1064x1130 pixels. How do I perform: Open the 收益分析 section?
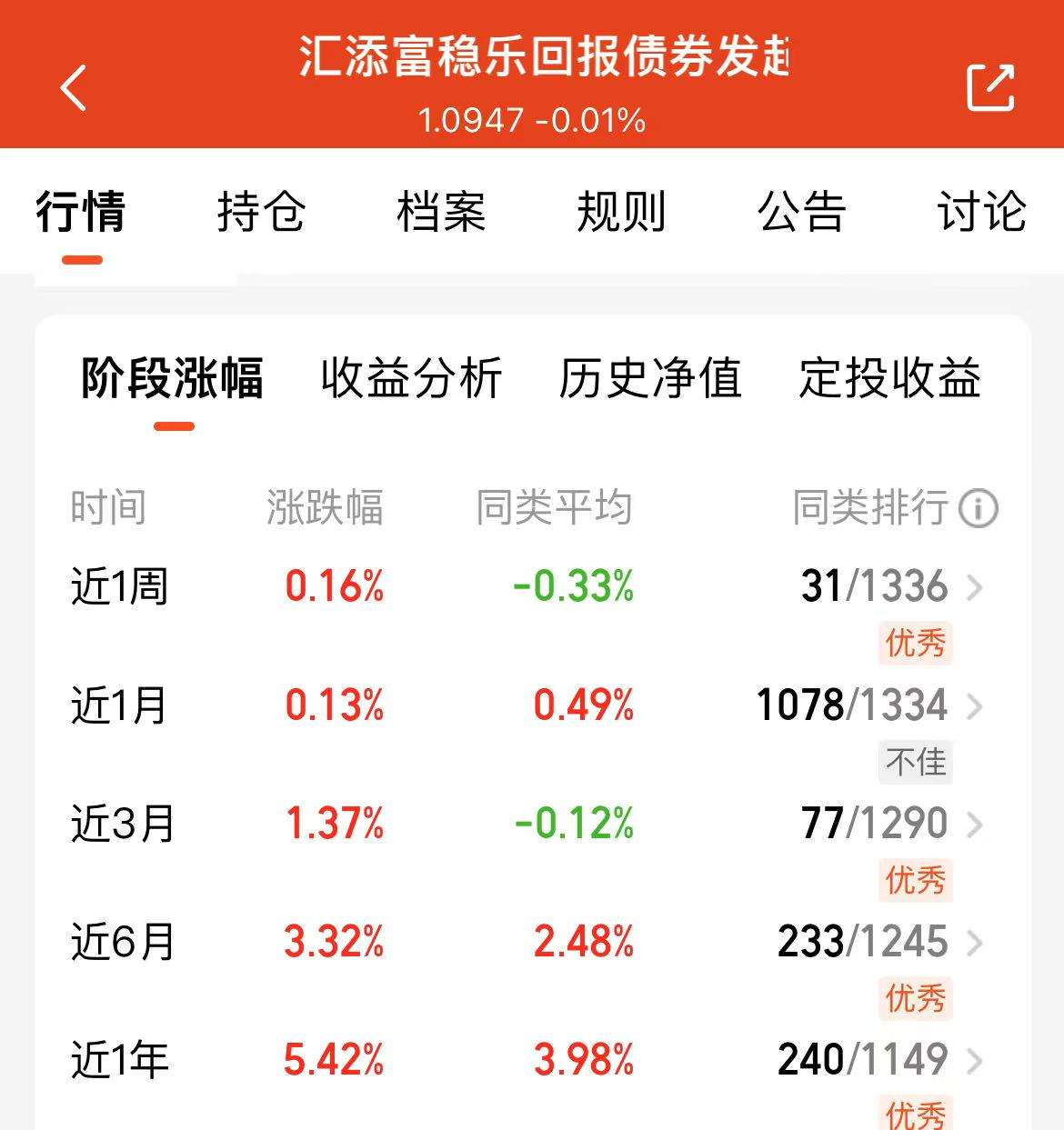(411, 382)
